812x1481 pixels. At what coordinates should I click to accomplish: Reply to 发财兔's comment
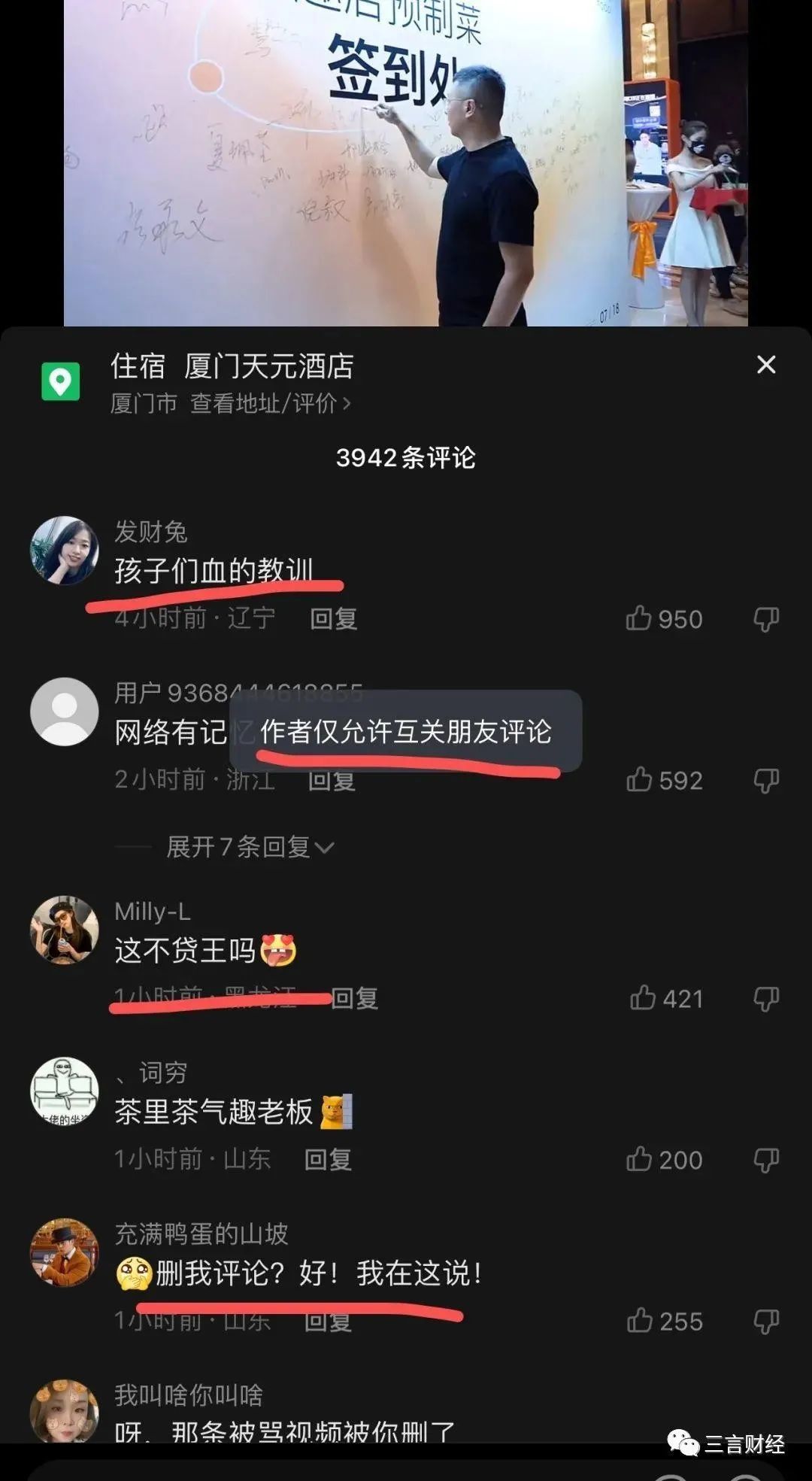pyautogui.click(x=333, y=619)
